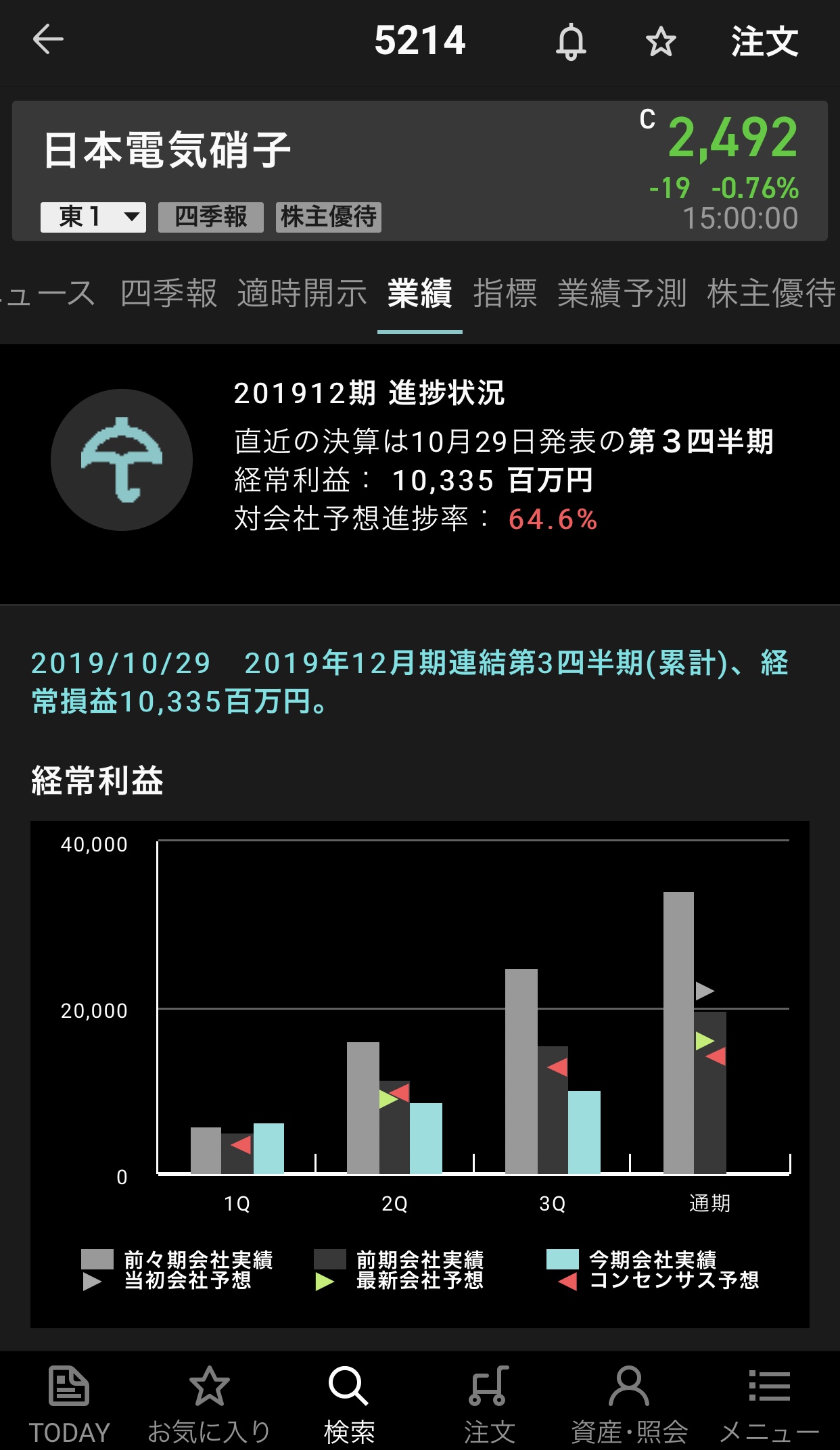Expand the 東1 market dropdown
Viewport: 840px width, 1450px height.
[93, 217]
